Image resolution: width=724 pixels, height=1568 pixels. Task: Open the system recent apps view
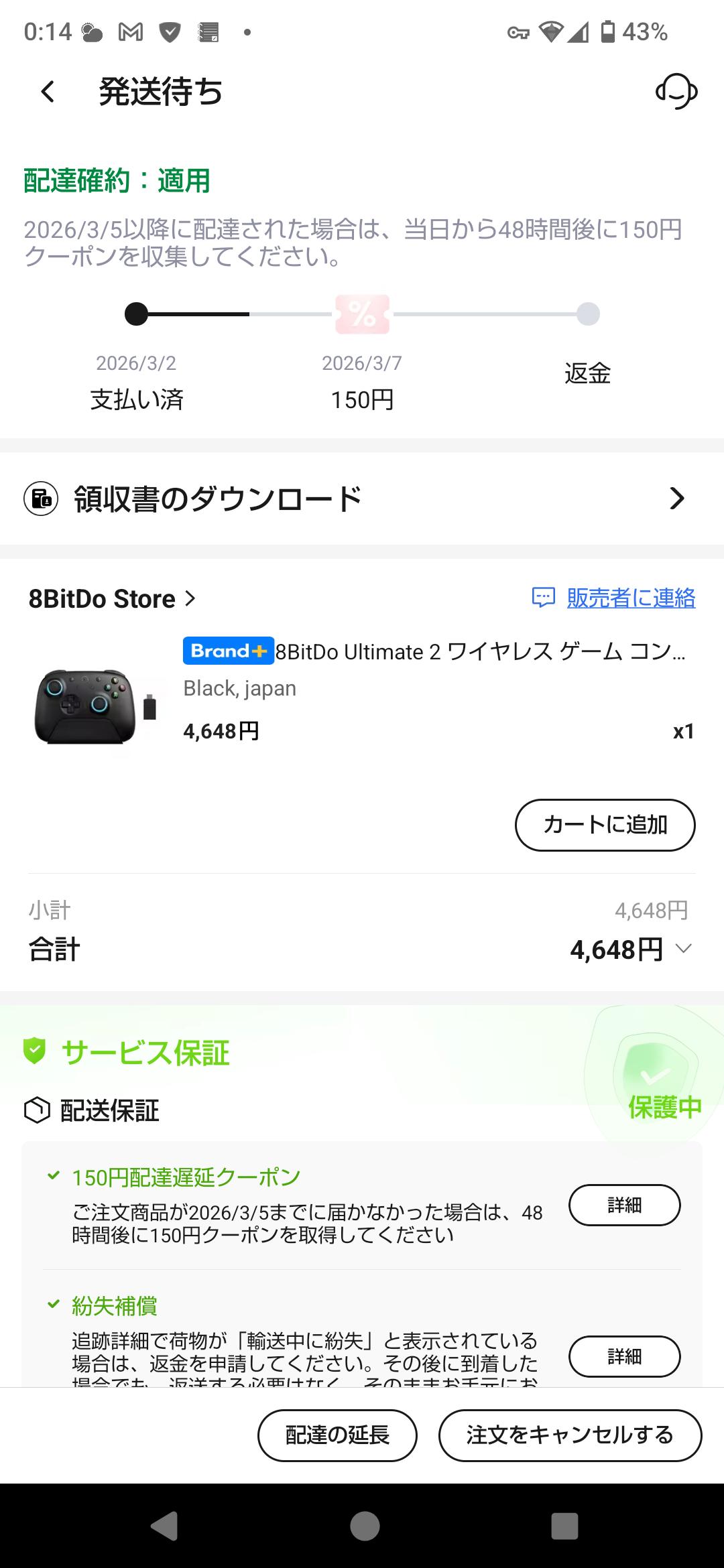pos(564,1526)
